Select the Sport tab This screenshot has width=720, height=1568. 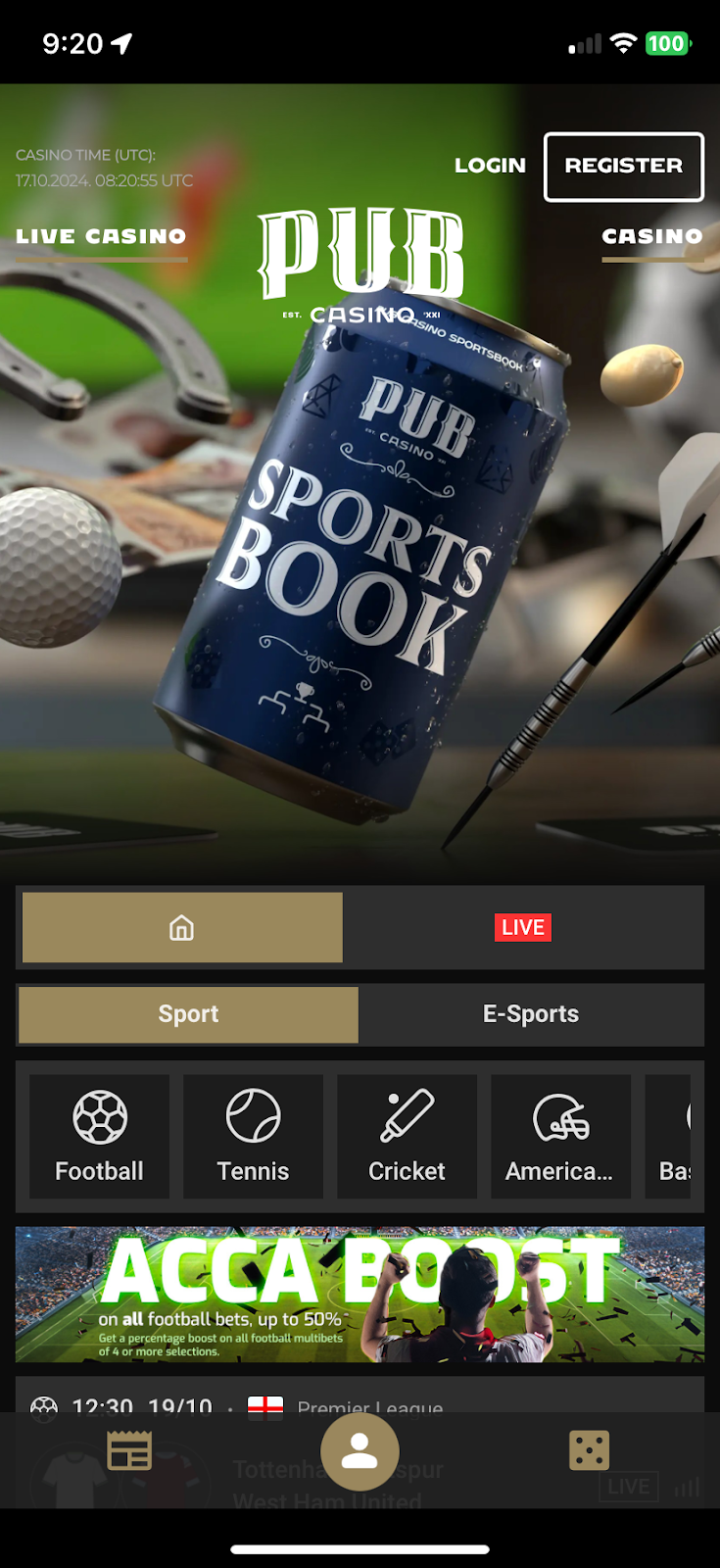coord(188,1014)
